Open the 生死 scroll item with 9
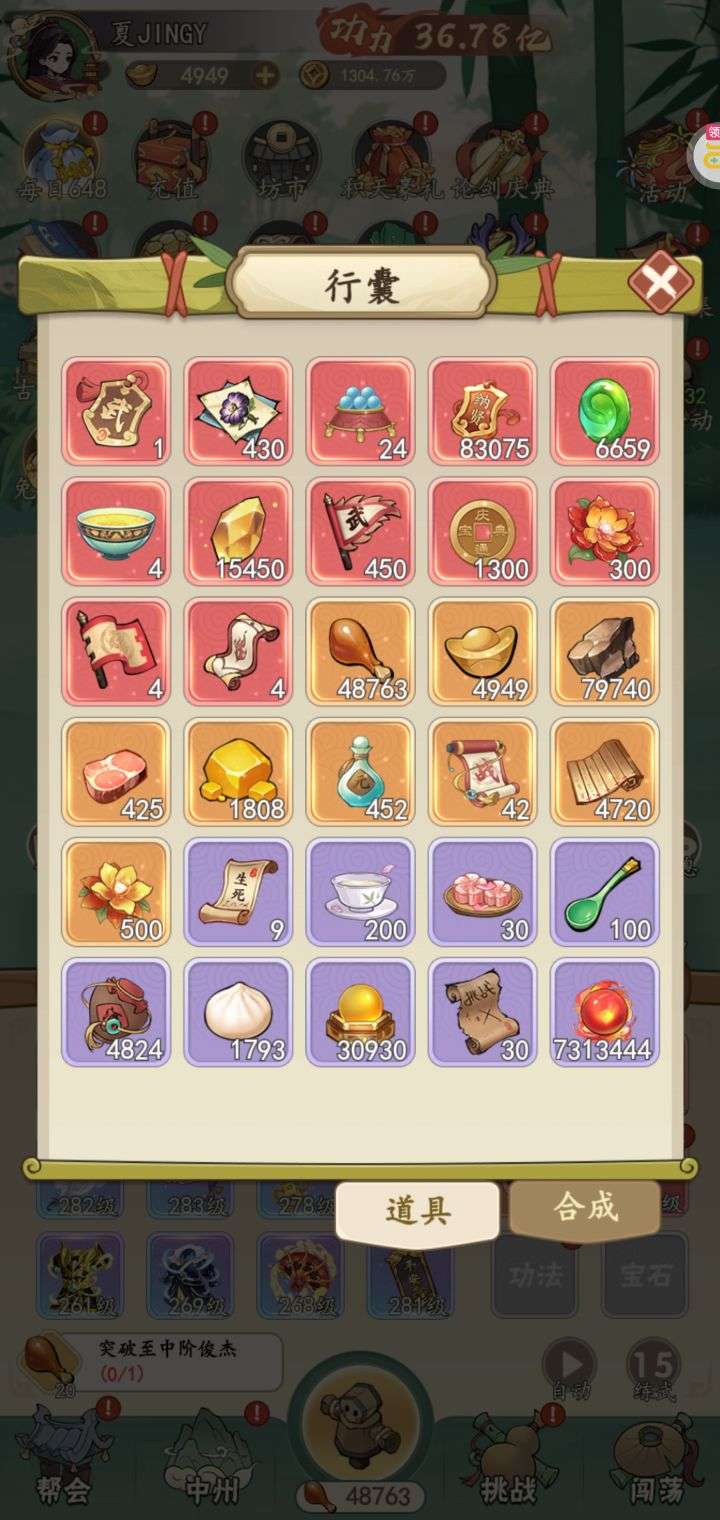The height and width of the screenshot is (1520, 720). 238,891
